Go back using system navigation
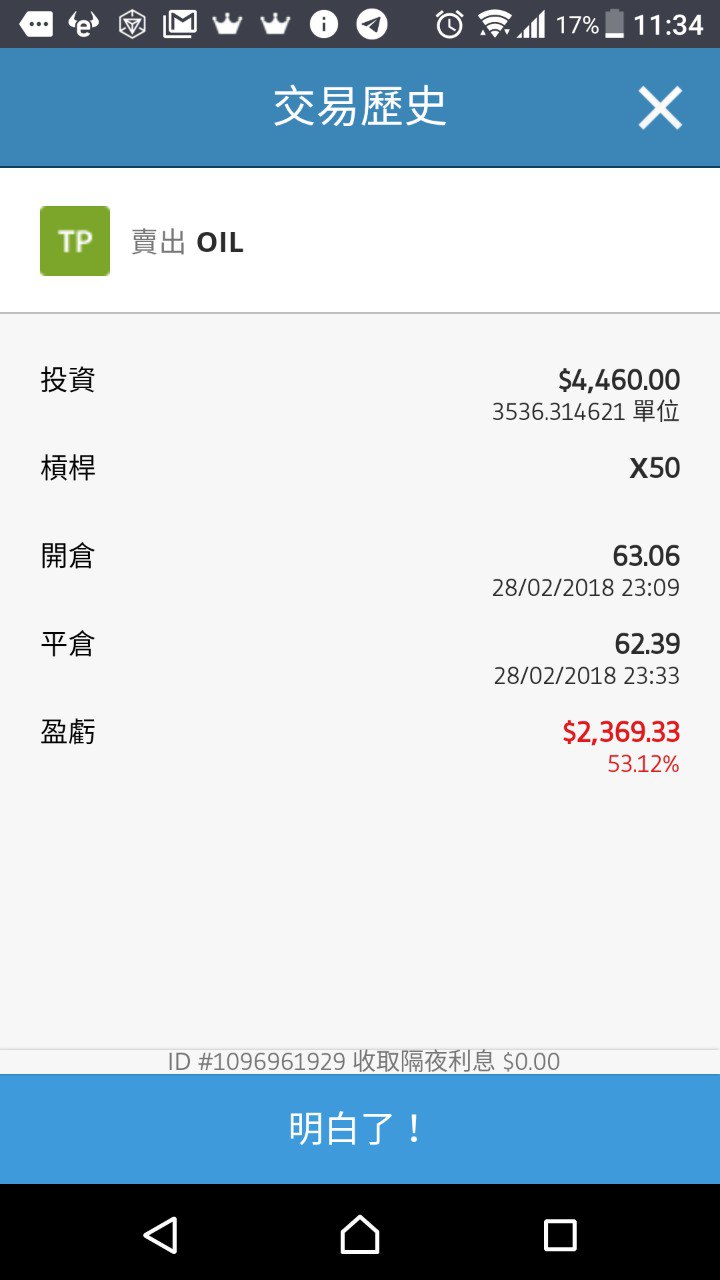The image size is (720, 1280). 161,1235
